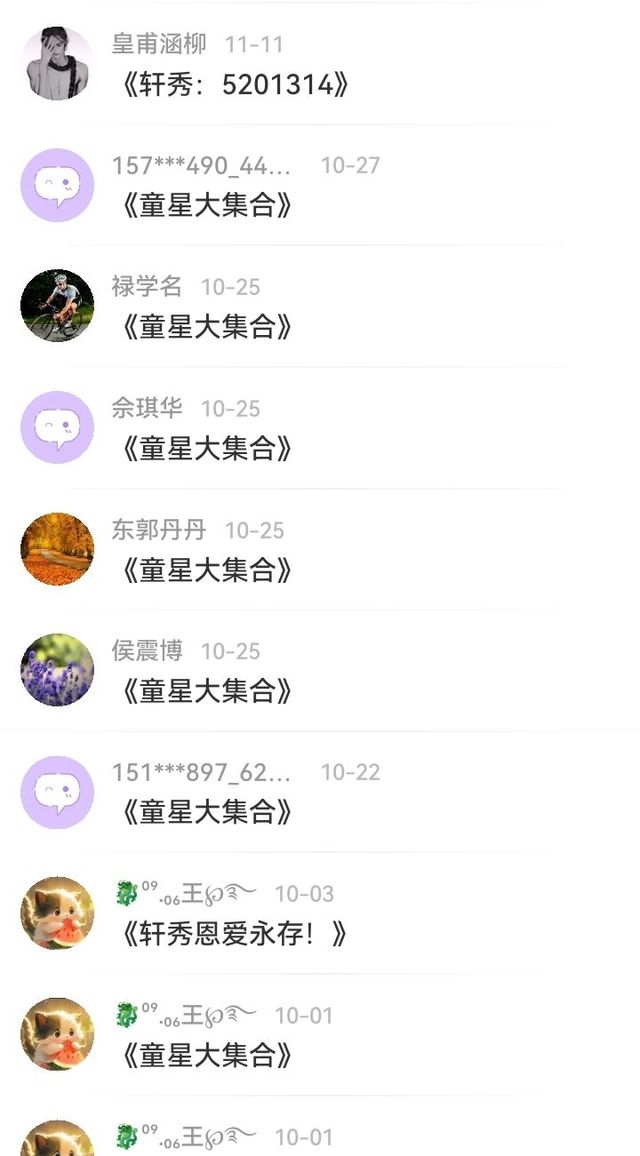View 禄学名's cyclist profile picture
640x1156 pixels.
click(57, 306)
